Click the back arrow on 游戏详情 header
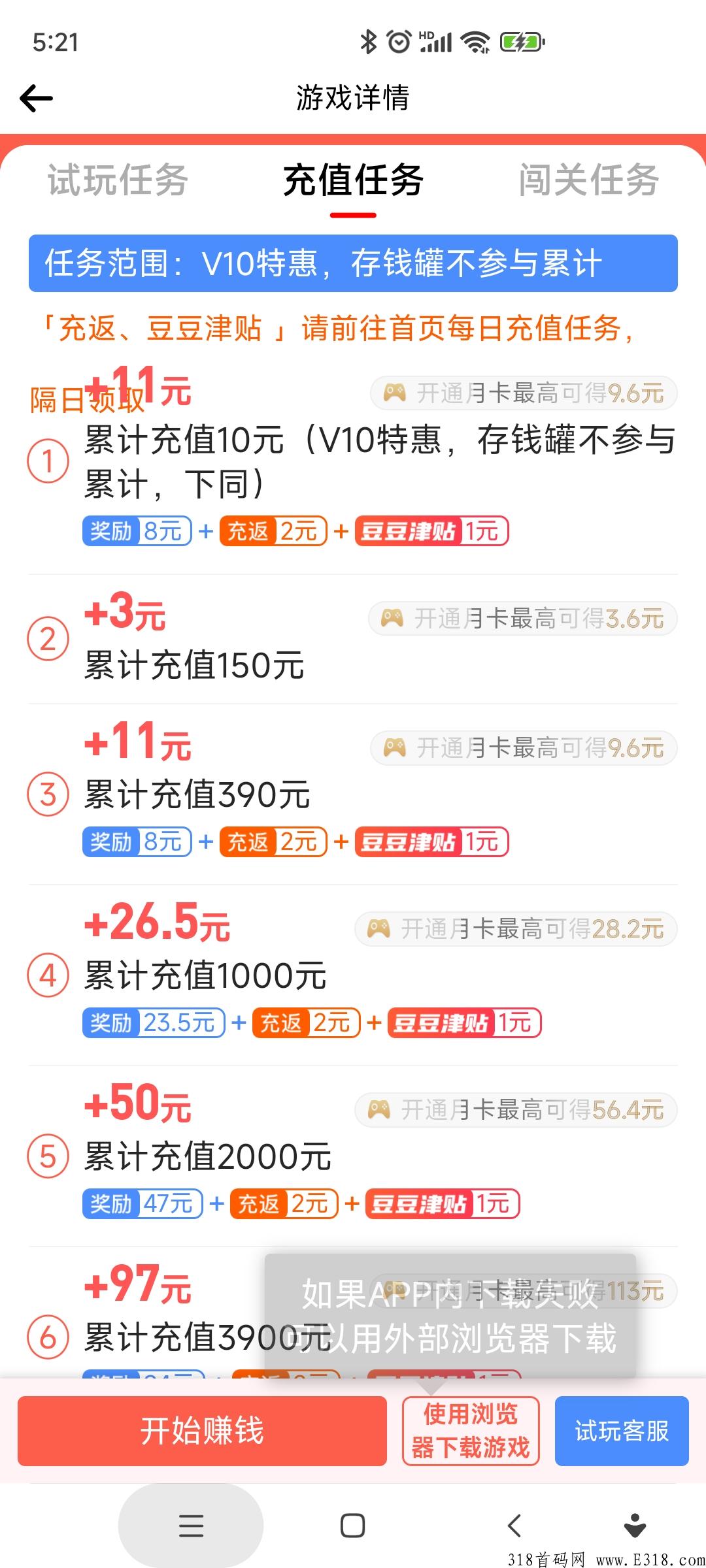Image resolution: width=706 pixels, height=1568 pixels. [37, 97]
